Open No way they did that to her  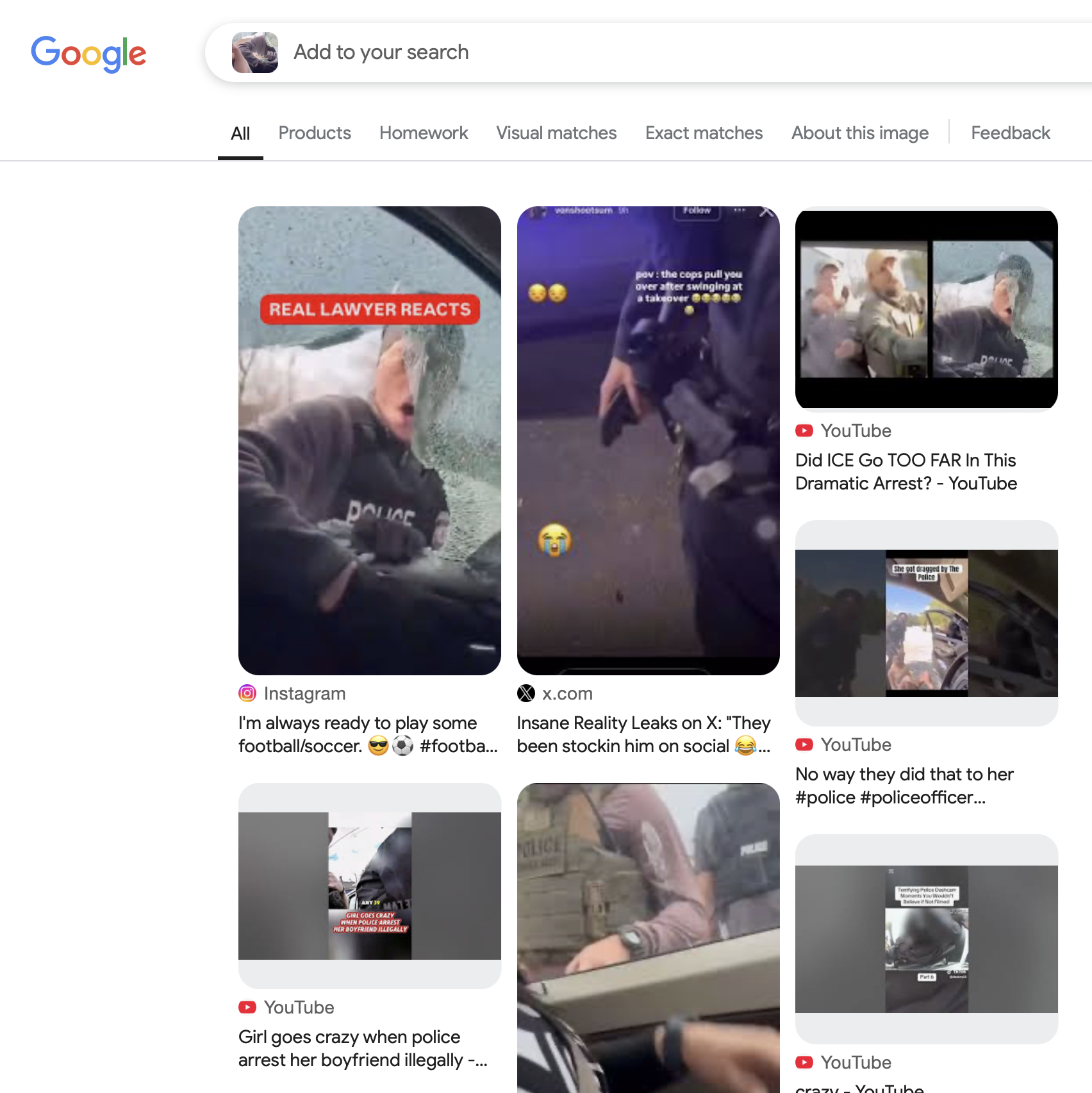point(926,623)
